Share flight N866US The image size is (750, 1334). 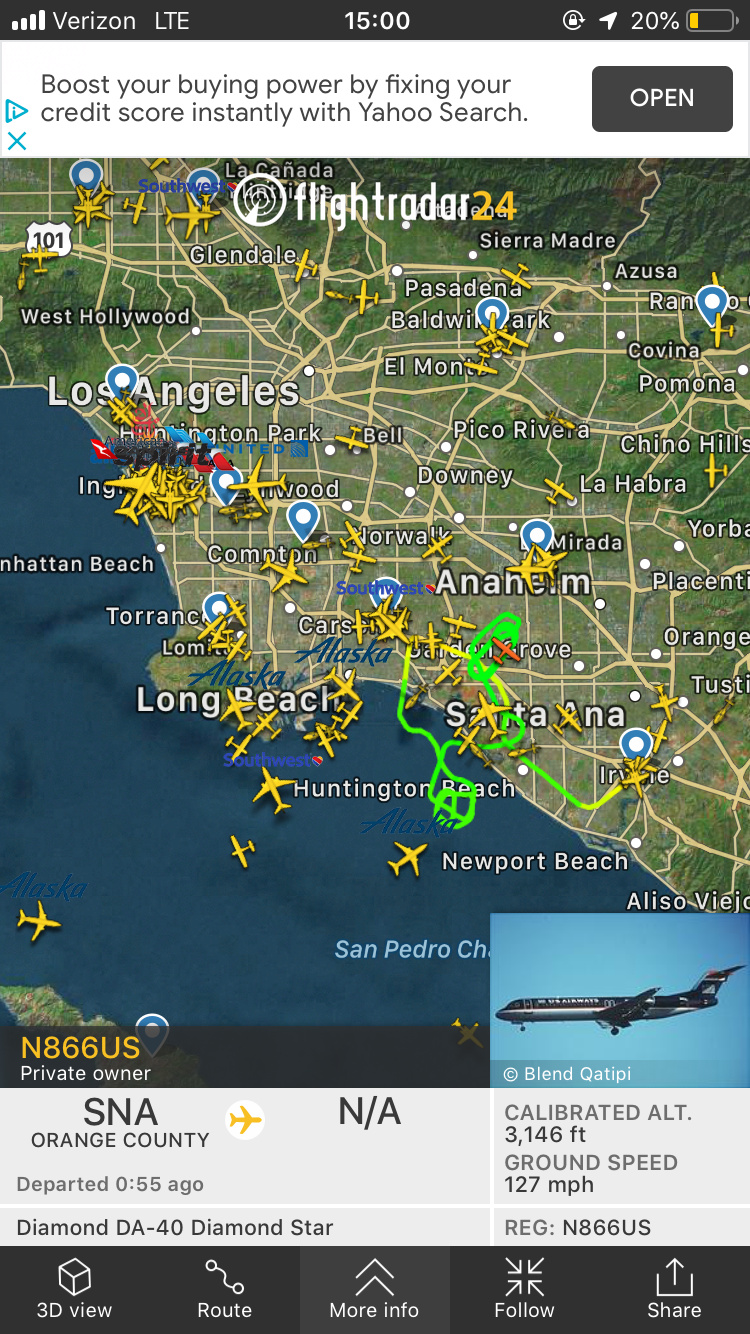tap(674, 1289)
